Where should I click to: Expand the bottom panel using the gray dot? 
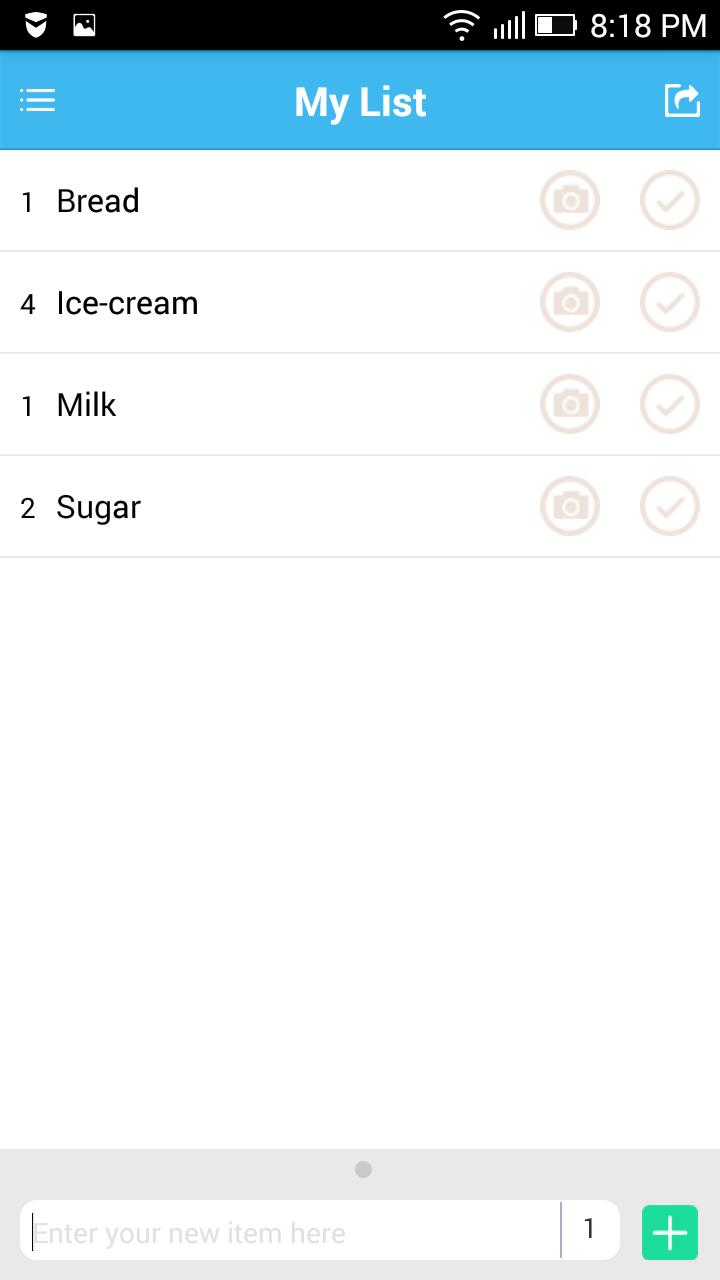[x=363, y=1169]
